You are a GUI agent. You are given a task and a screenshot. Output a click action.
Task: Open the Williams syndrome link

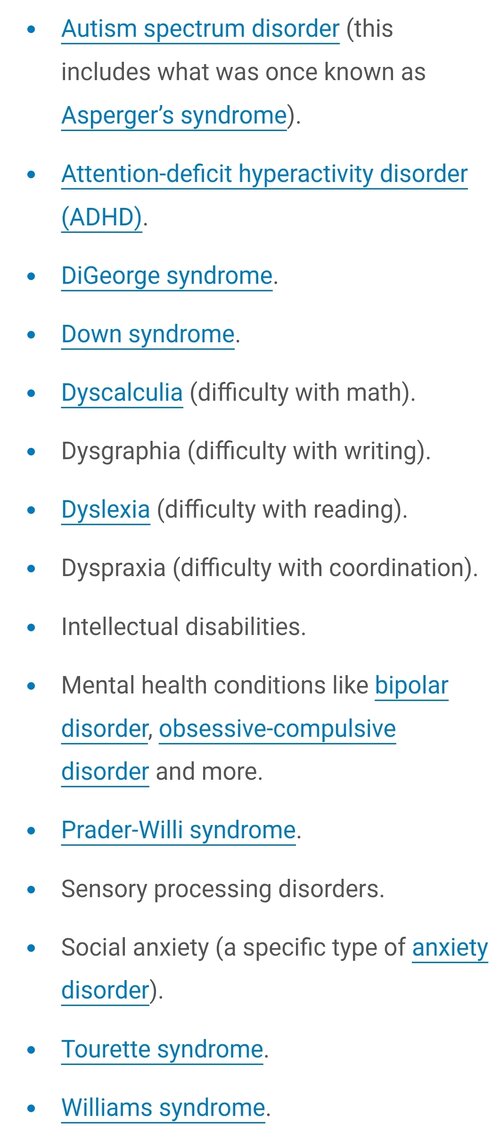[163, 1108]
